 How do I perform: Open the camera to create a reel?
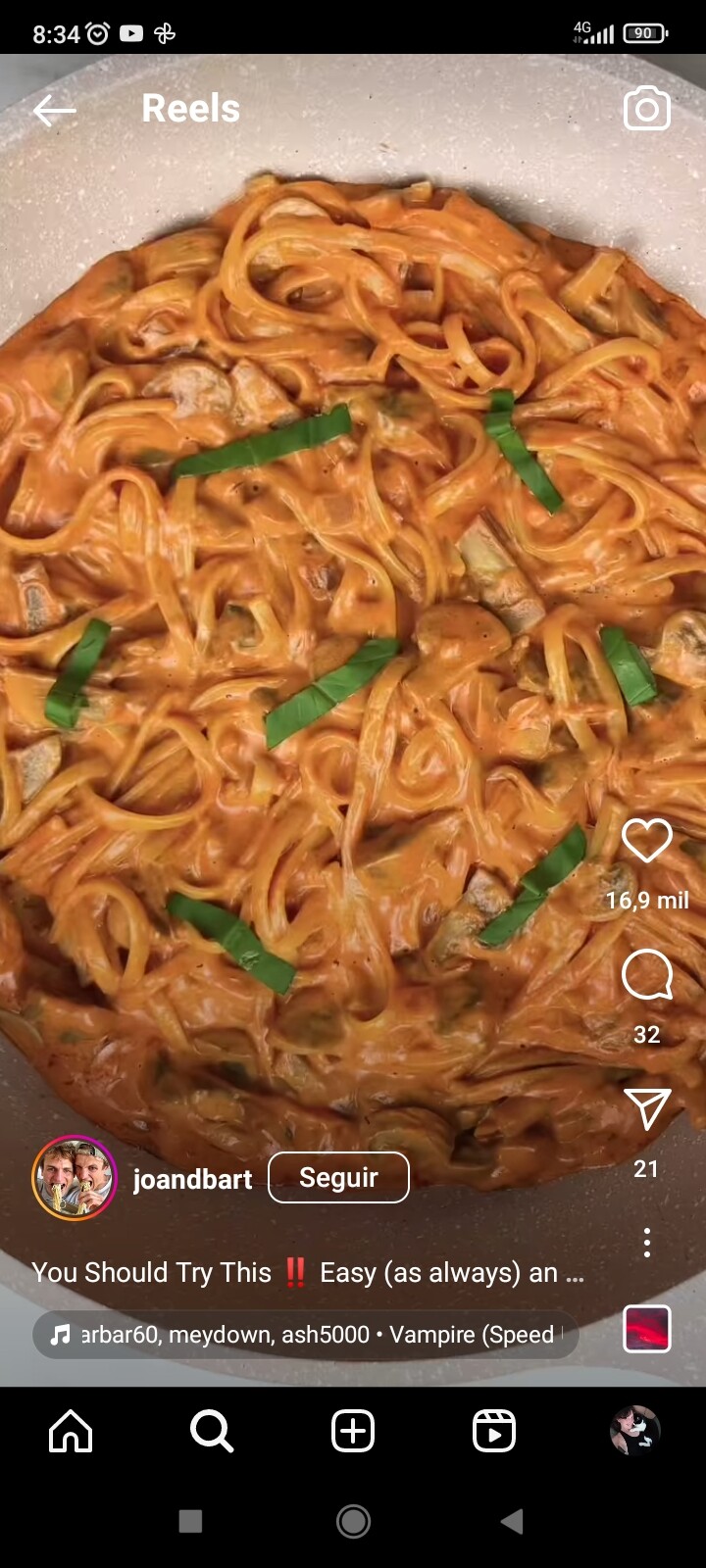coord(647,109)
